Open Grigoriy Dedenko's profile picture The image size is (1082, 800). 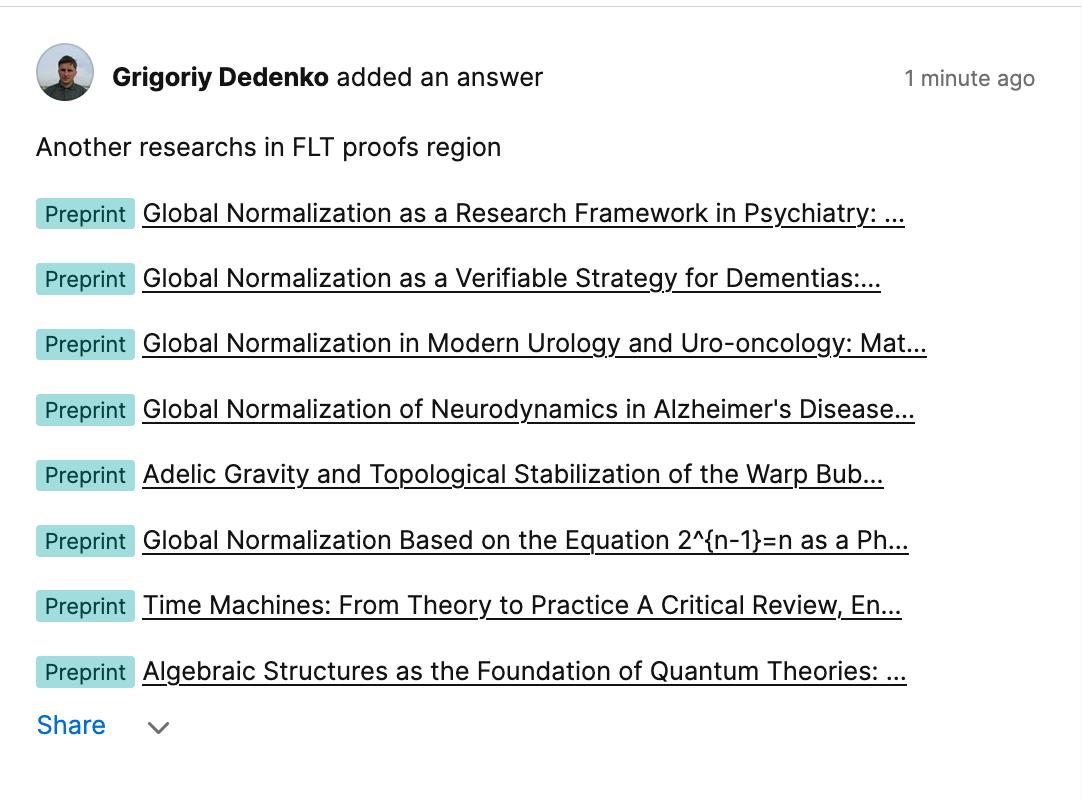pos(65,72)
